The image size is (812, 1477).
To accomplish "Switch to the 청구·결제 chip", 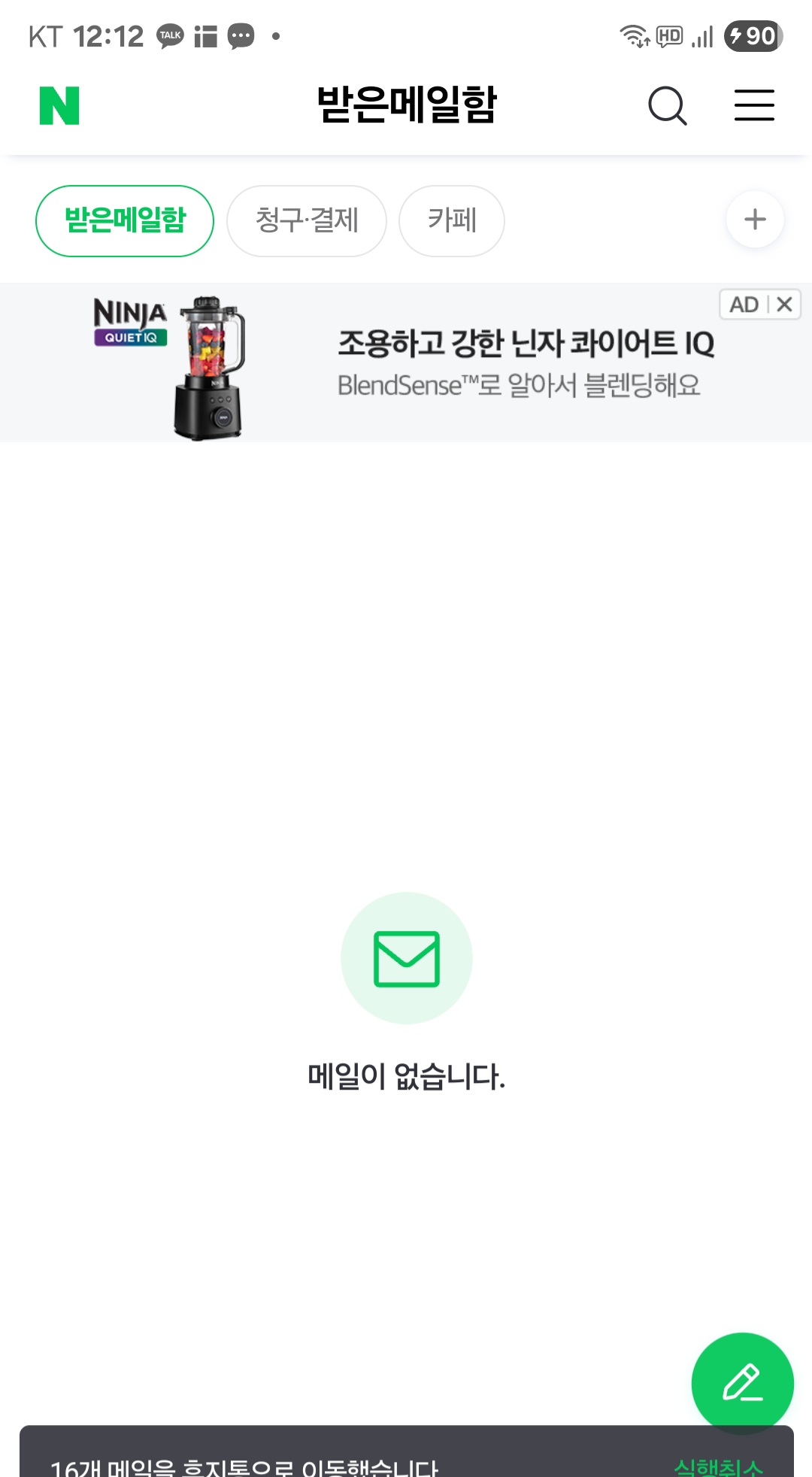I will pos(307,220).
